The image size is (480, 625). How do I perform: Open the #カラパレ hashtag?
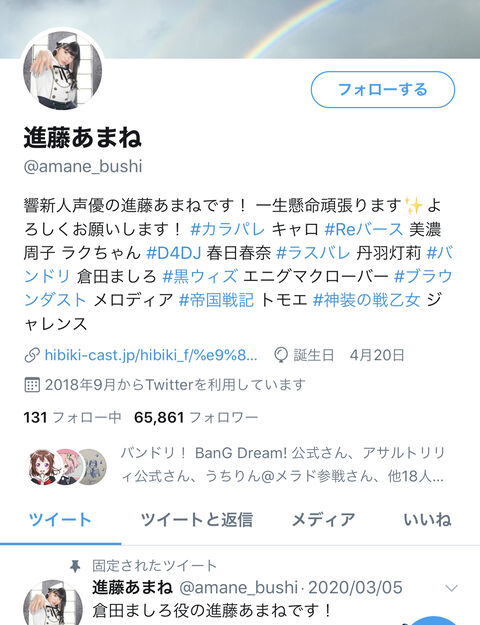227,229
